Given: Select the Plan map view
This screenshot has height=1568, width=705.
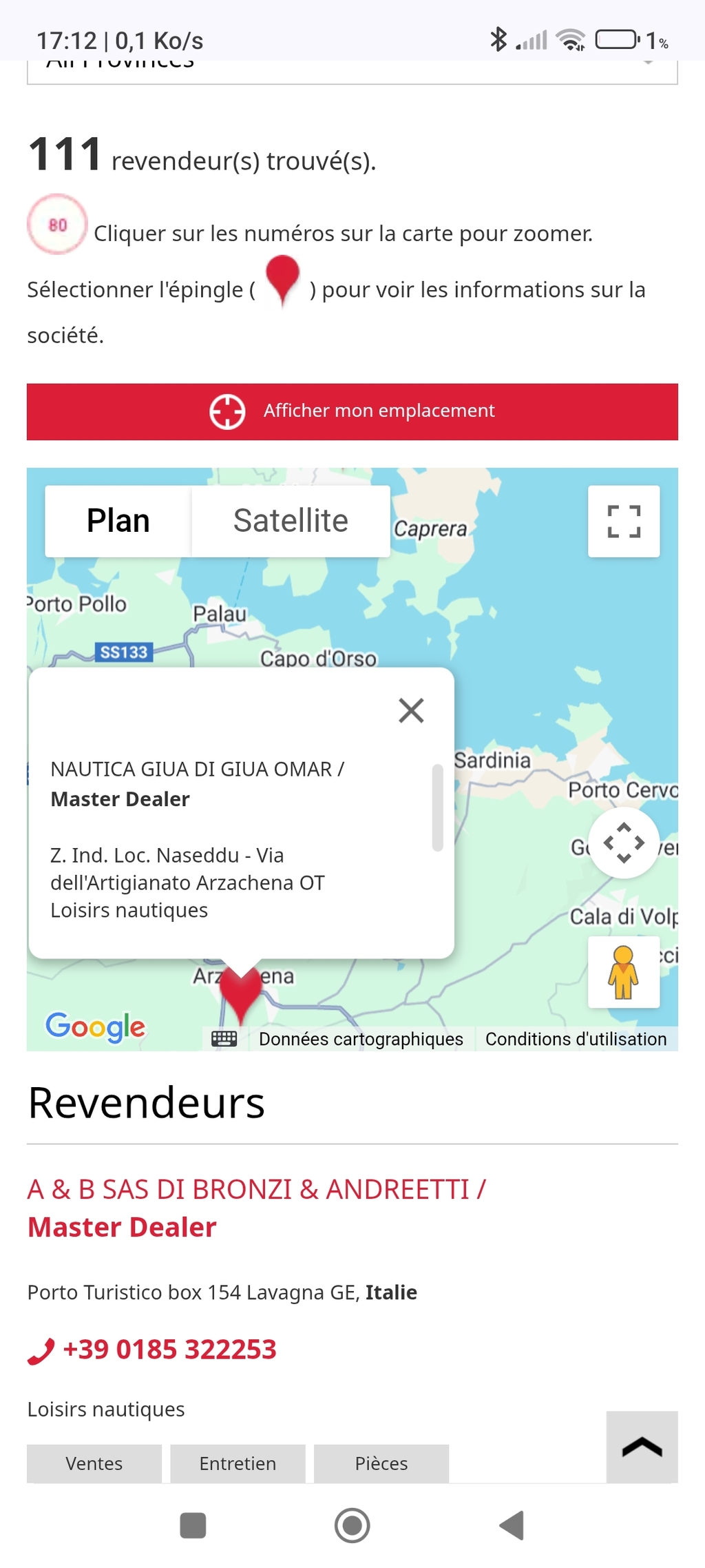Looking at the screenshot, I should click(118, 521).
